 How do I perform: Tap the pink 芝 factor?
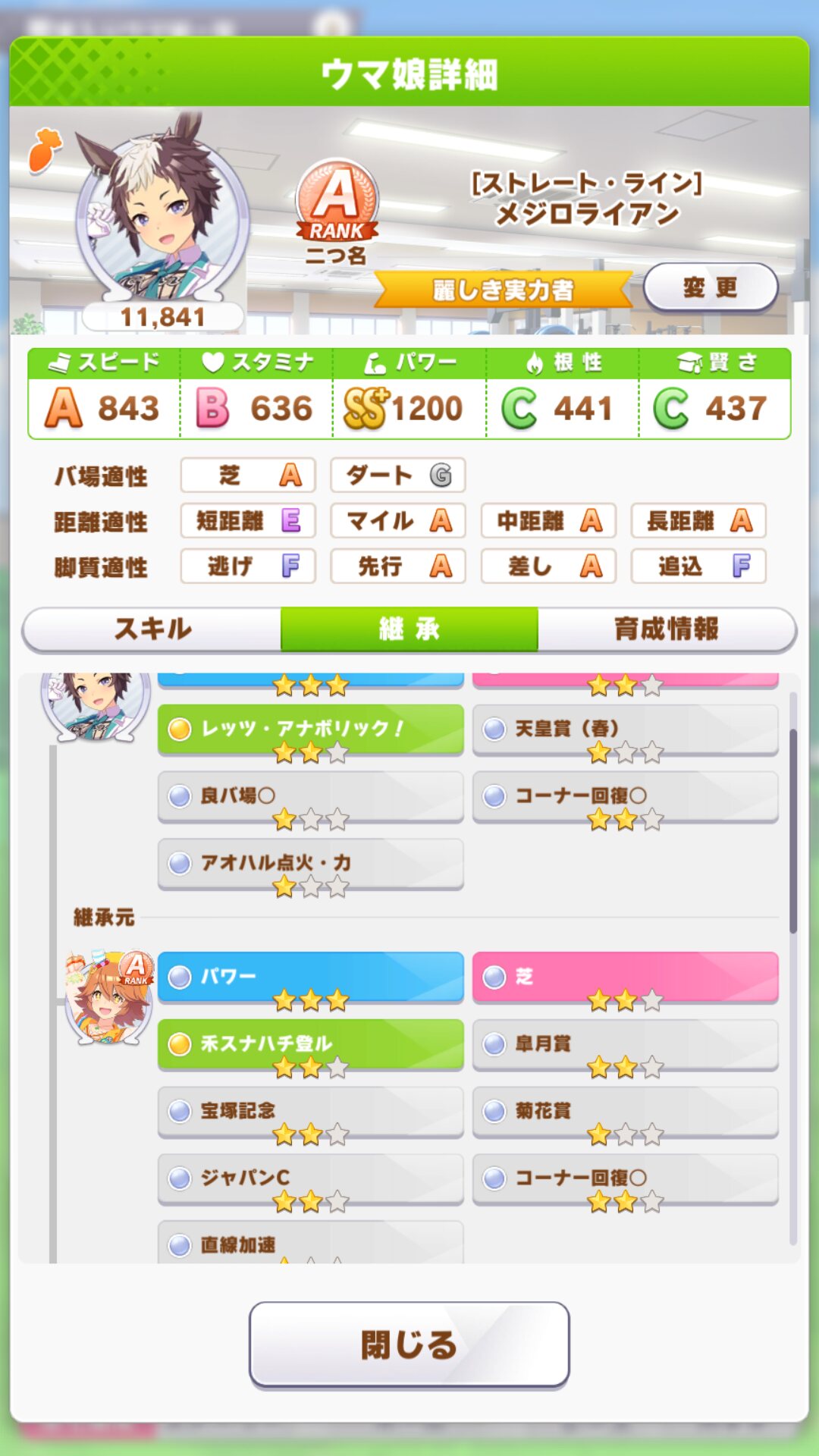click(625, 977)
